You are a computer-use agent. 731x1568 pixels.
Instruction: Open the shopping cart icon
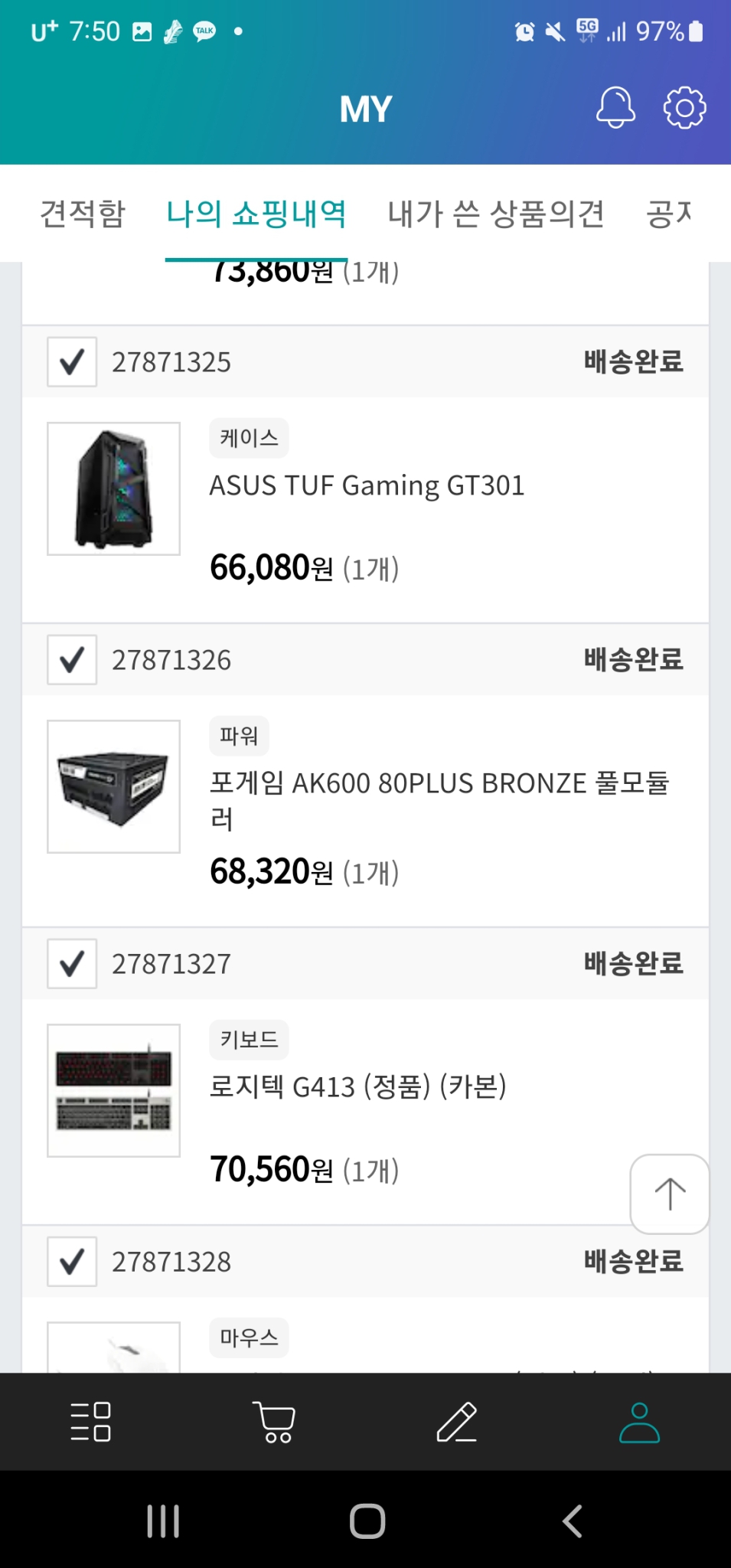pyautogui.click(x=274, y=1422)
